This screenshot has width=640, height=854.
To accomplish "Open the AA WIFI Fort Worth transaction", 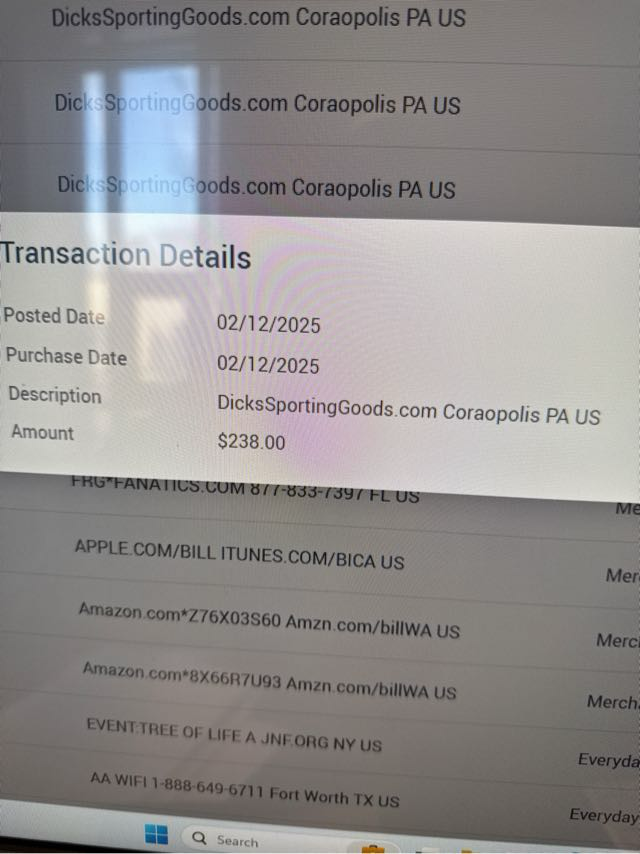I will pos(244,789).
